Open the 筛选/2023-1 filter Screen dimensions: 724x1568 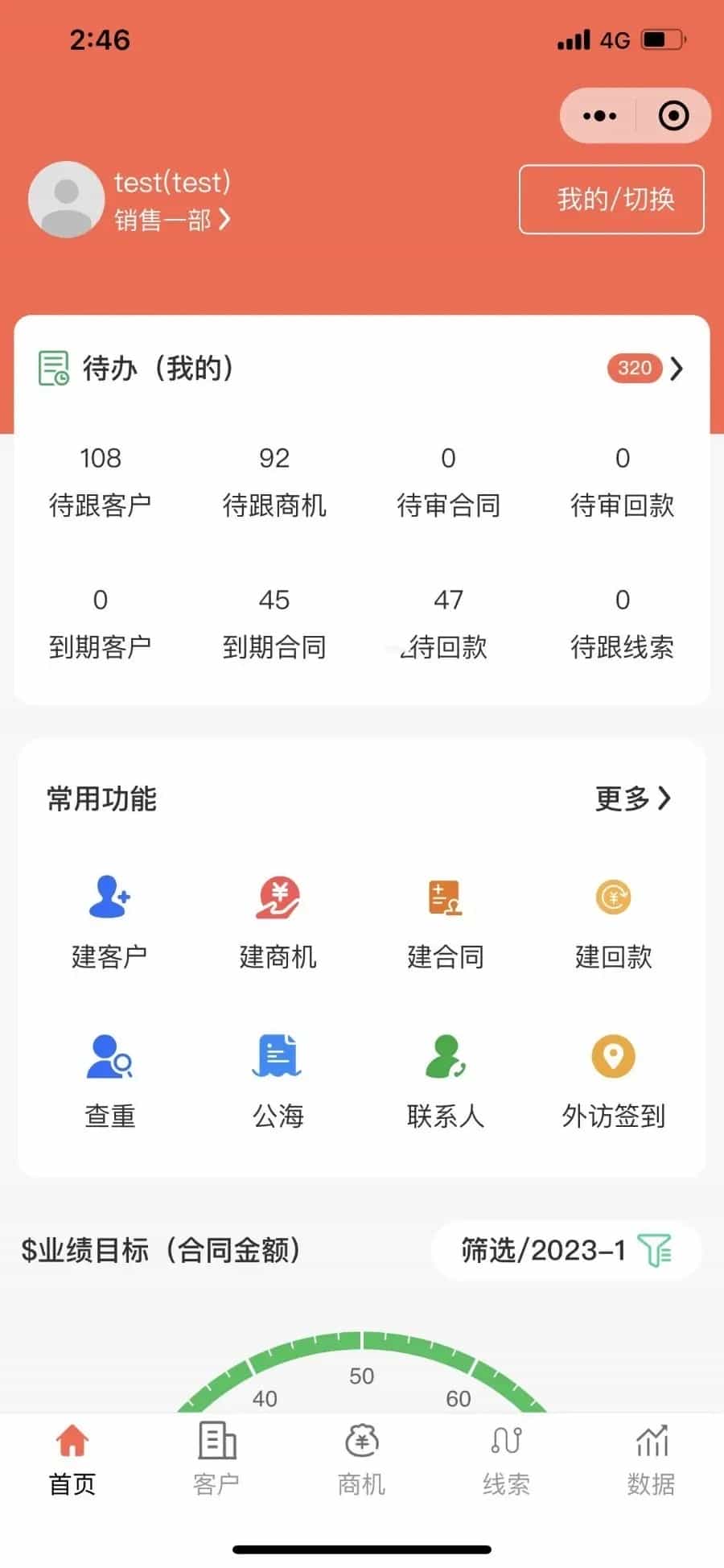[x=566, y=1250]
